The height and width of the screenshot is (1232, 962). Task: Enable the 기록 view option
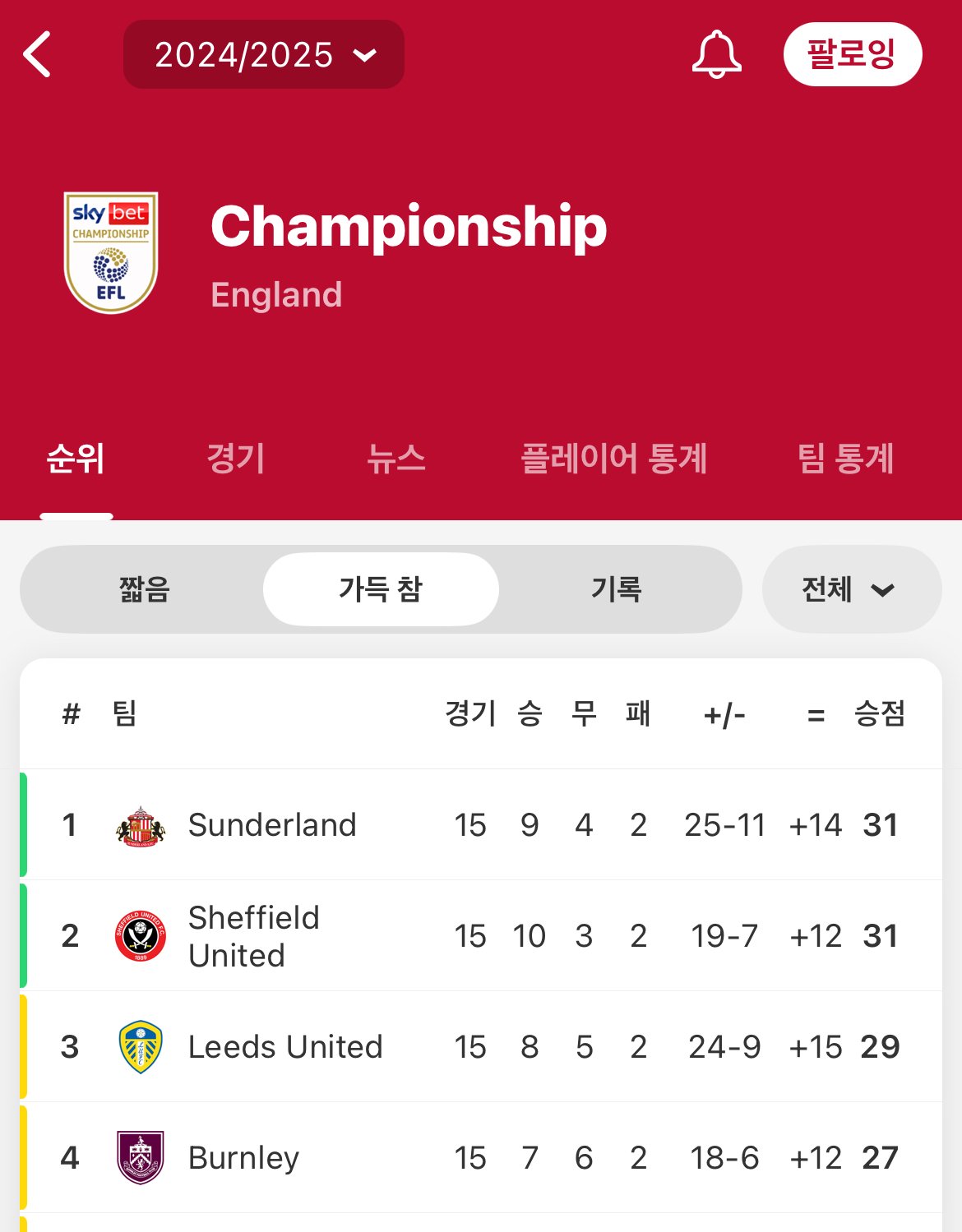[617, 589]
